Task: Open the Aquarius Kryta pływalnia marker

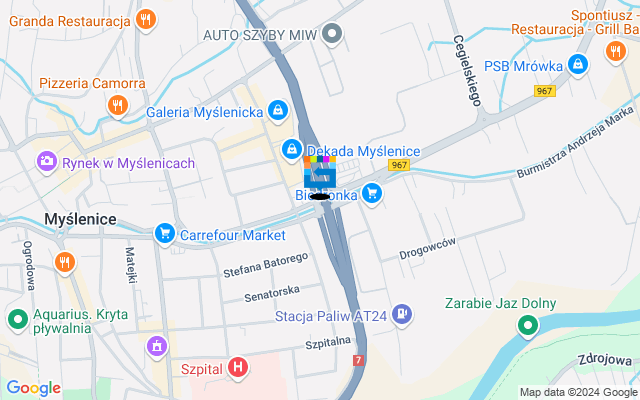Action: pyautogui.click(x=17, y=321)
